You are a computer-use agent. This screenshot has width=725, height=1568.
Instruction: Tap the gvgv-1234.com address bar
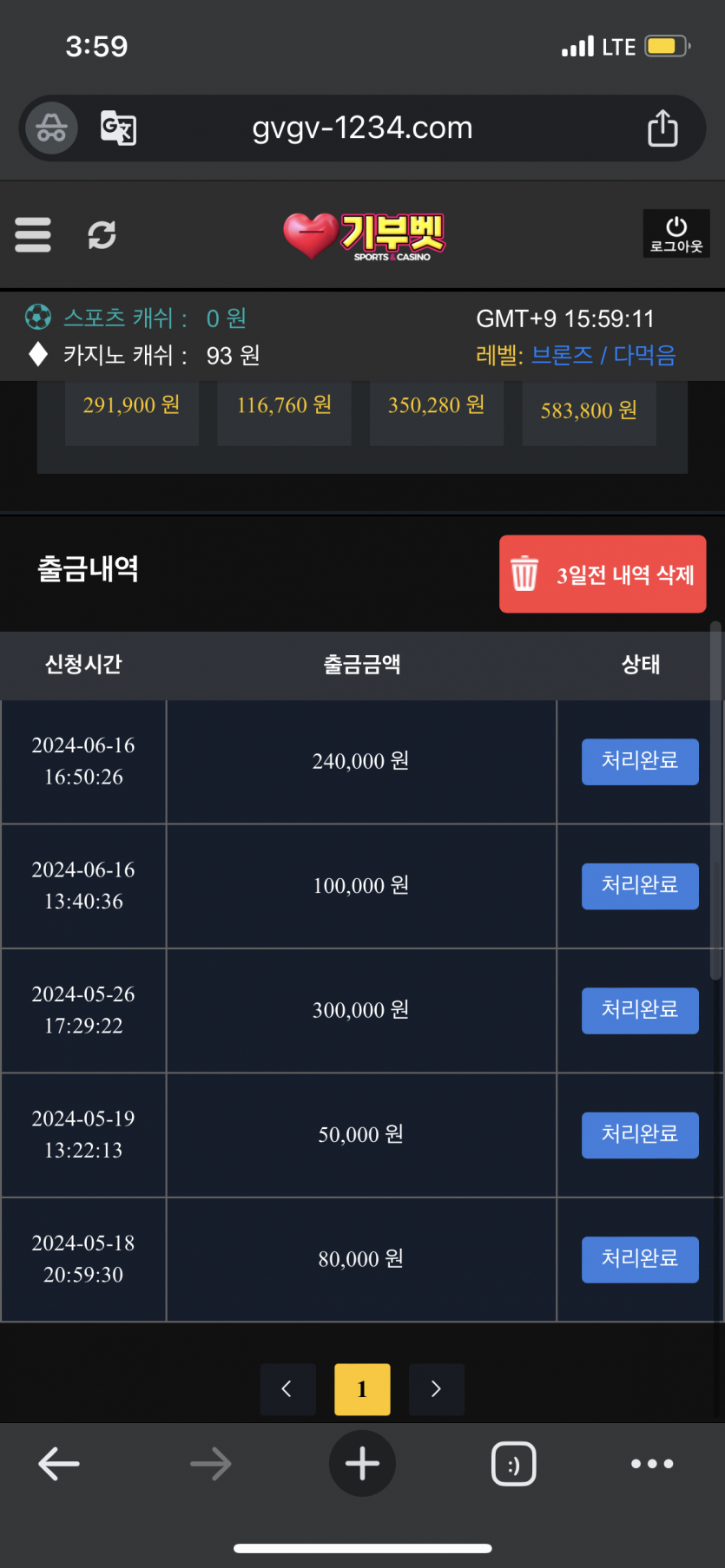click(362, 128)
